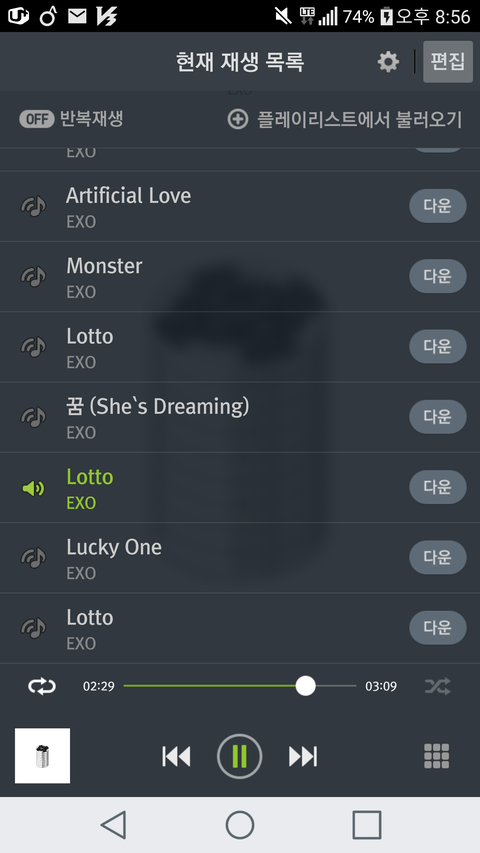Select the Lucky One track
This screenshot has width=480, height=853.
click(x=240, y=558)
